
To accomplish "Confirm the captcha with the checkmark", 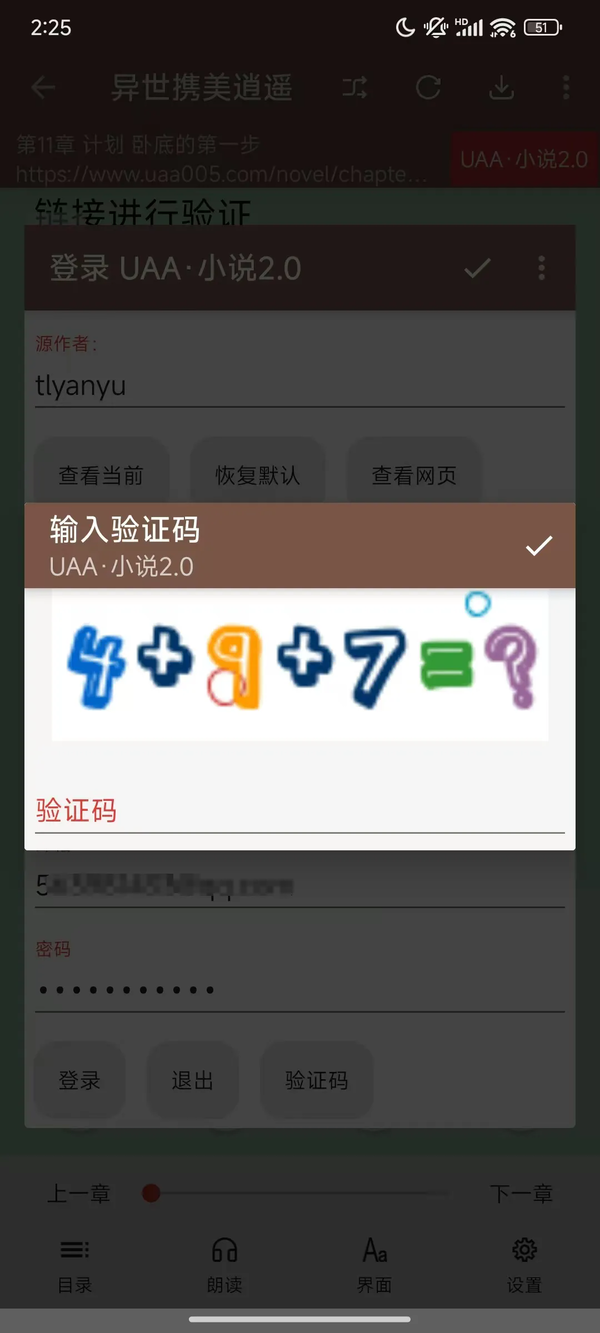I will point(539,546).
